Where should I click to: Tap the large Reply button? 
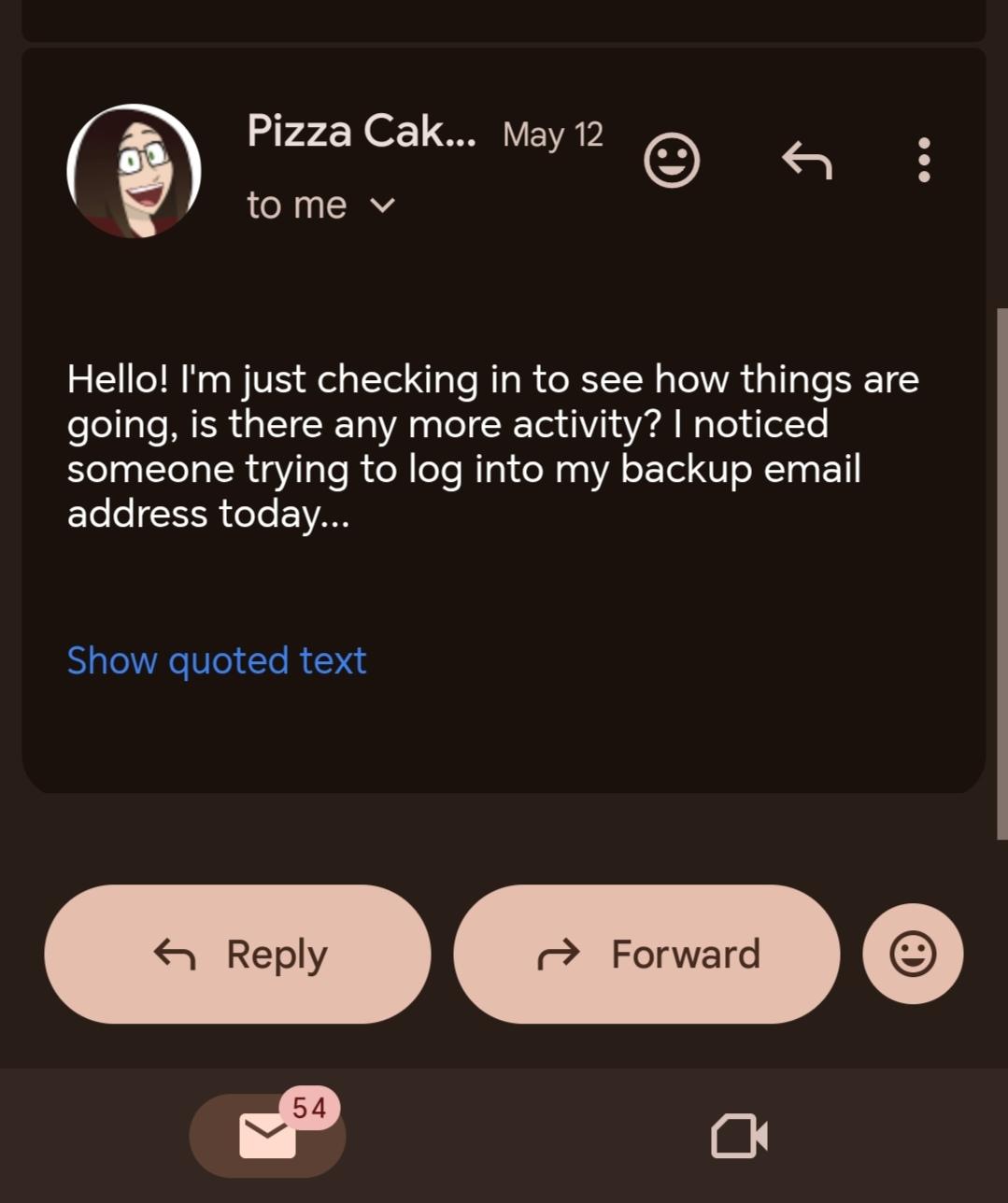[x=237, y=954]
